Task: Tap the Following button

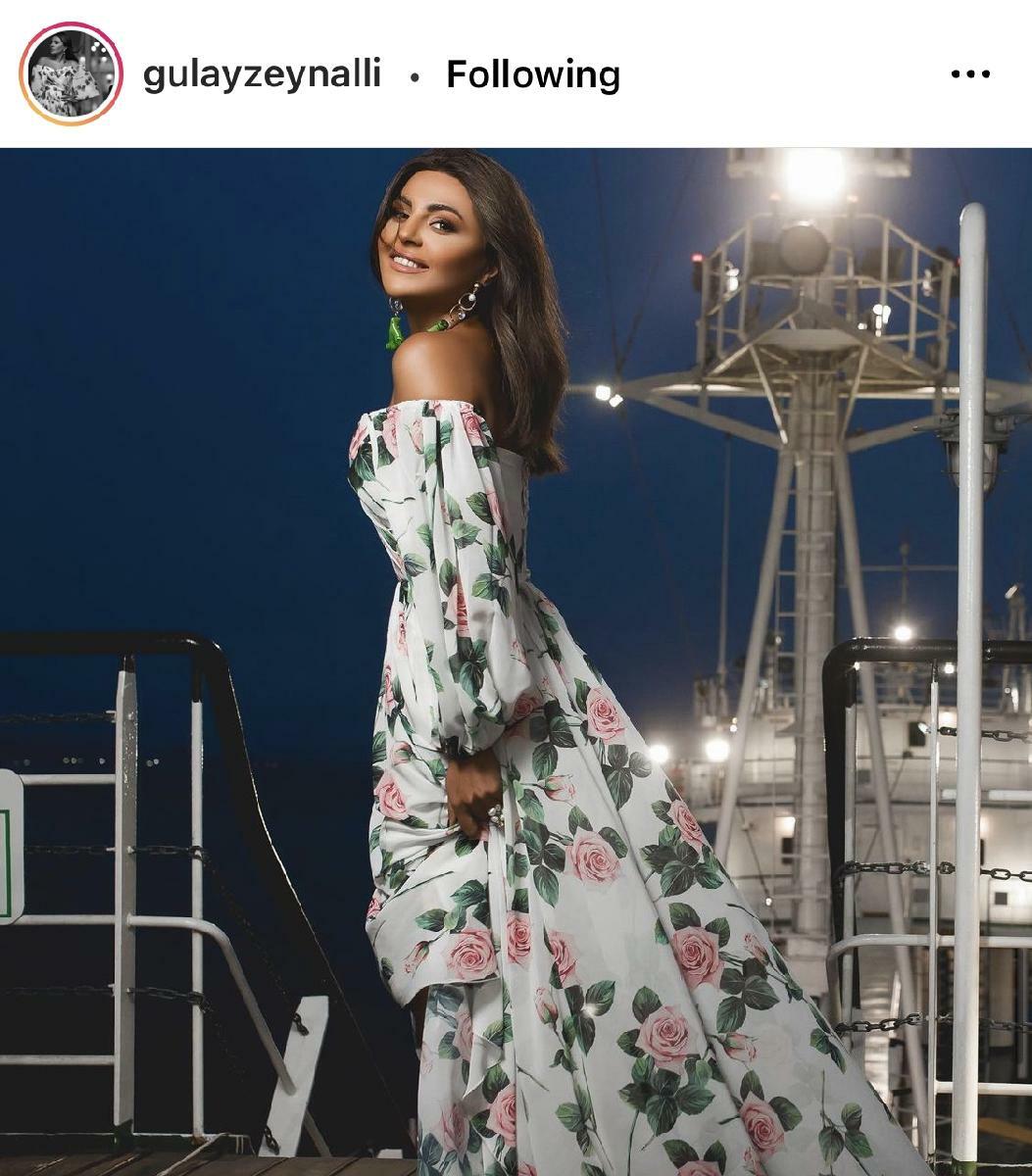Action: click(532, 74)
